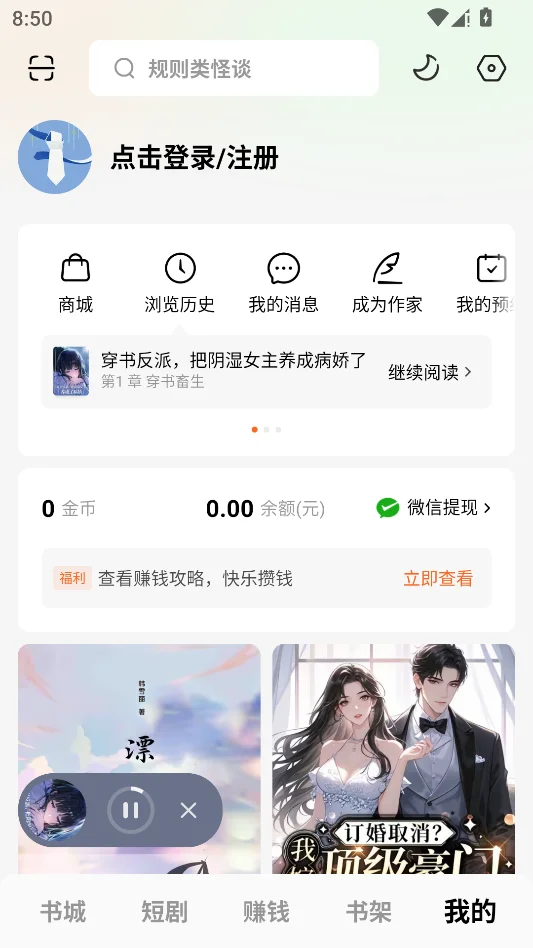Viewport: 533px width, 948px height.
Task: Open the scan icon
Action: tap(42, 68)
